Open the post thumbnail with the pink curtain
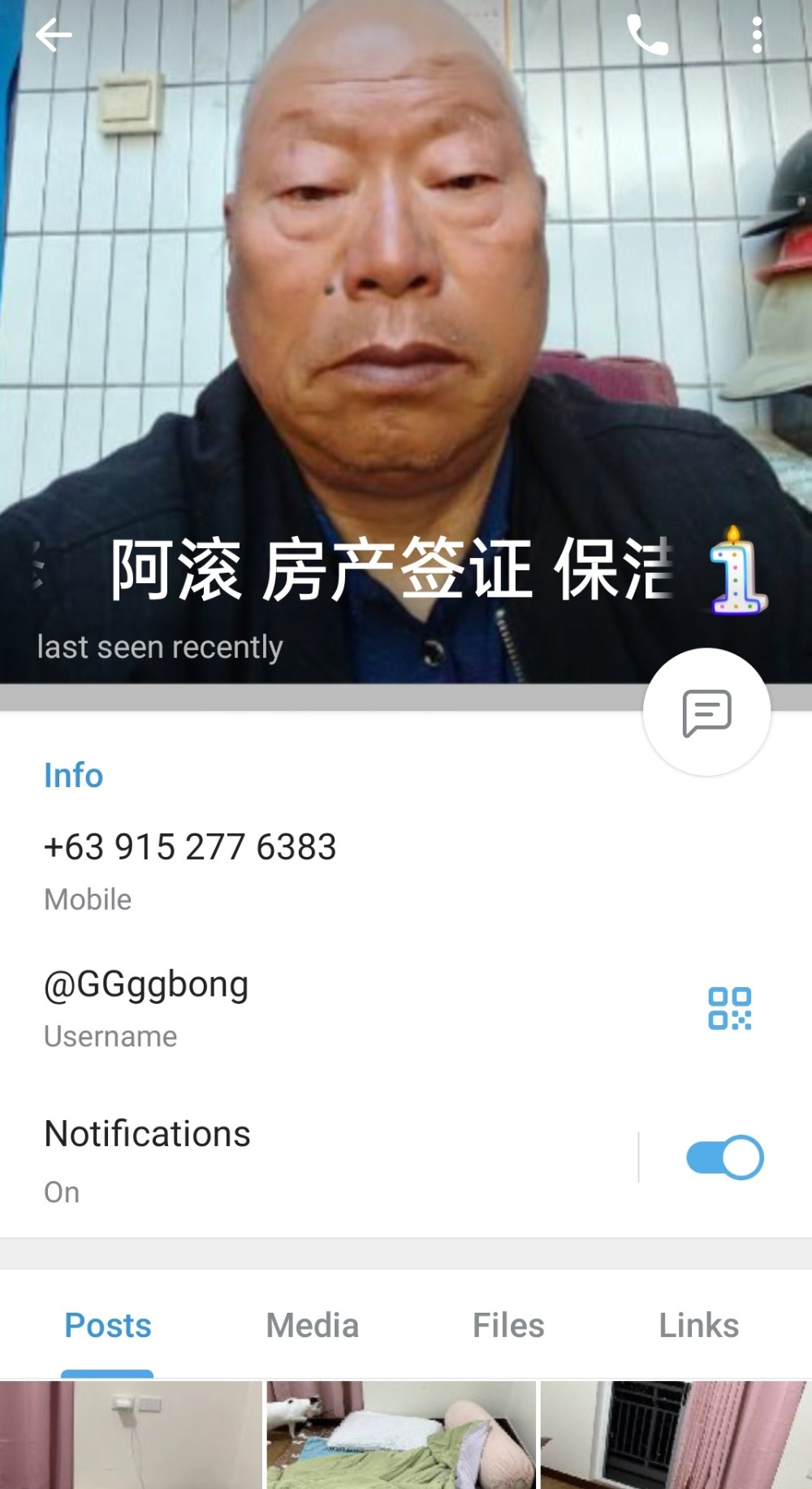This screenshot has height=1489, width=812. point(676,1435)
